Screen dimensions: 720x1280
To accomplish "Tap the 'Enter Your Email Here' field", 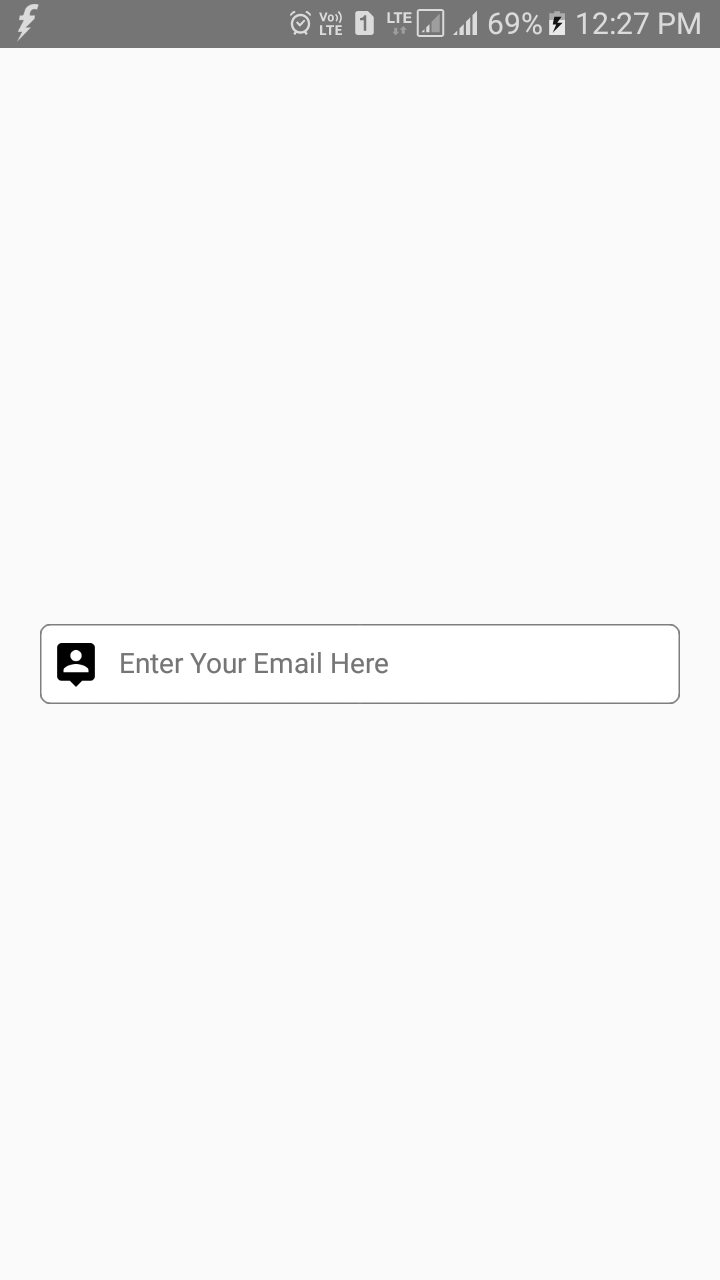I will (360, 664).
